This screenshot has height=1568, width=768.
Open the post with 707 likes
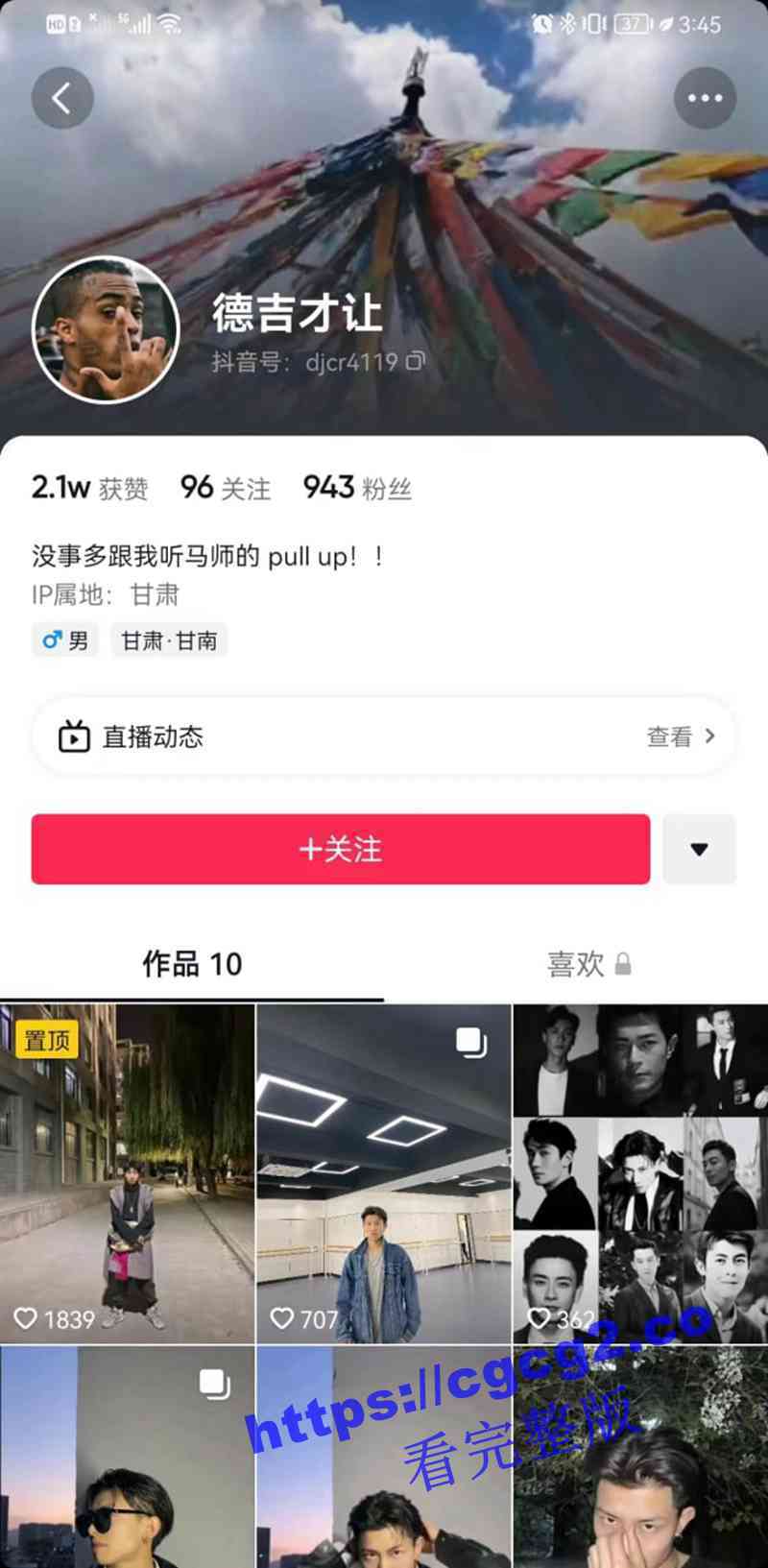[383, 1173]
